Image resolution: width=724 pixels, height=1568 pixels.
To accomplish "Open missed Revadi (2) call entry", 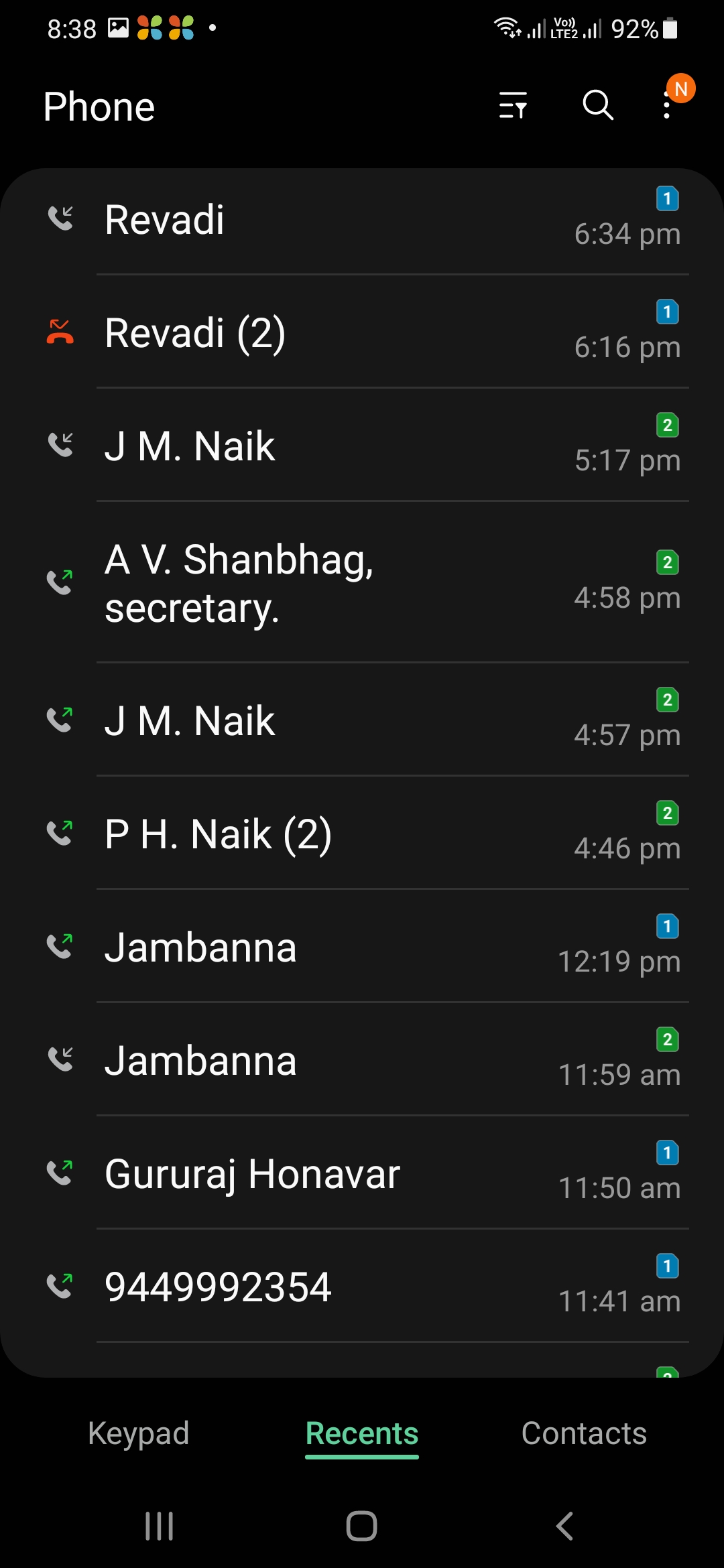I will 362,333.
